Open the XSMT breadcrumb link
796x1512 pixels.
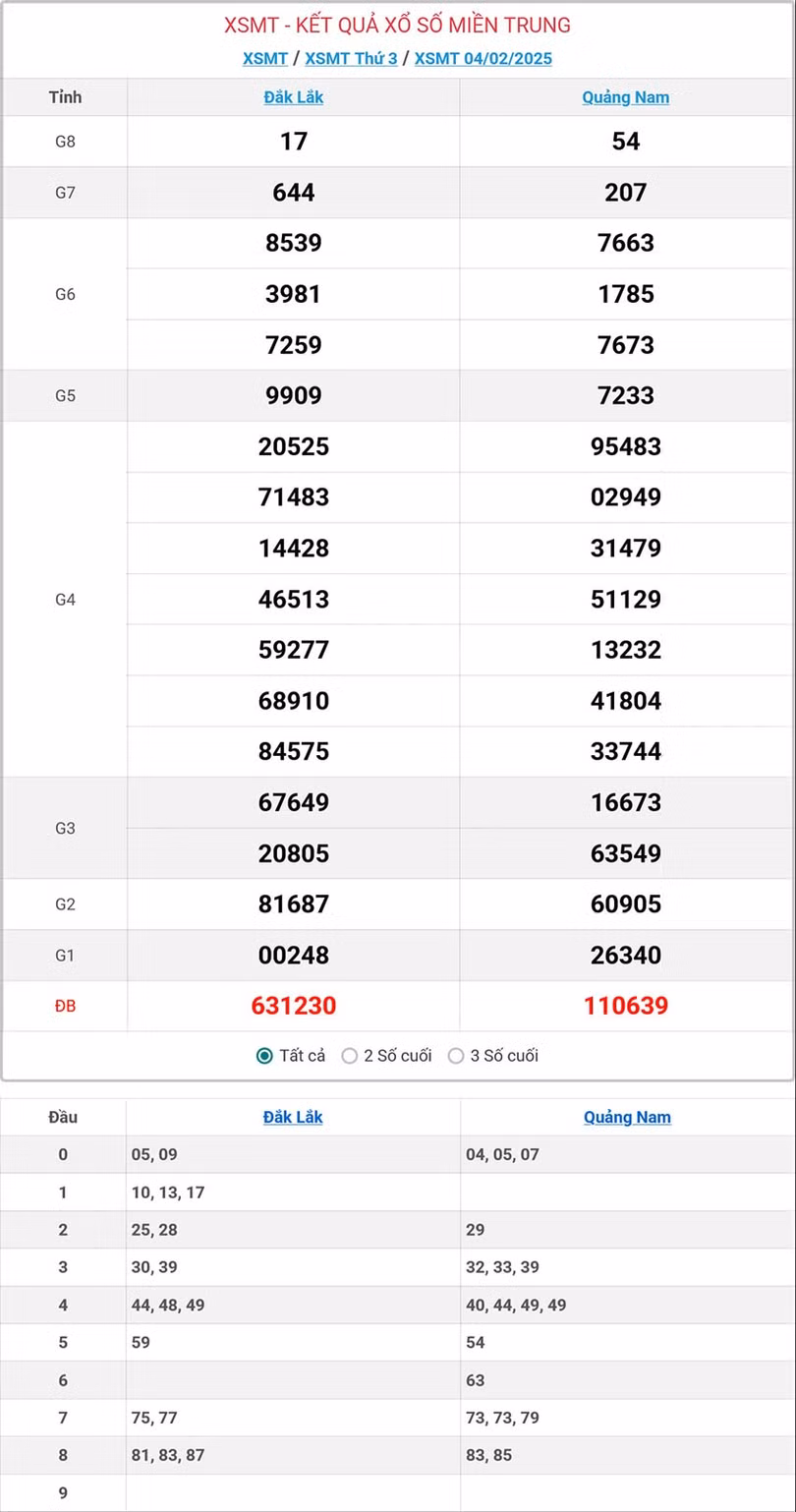click(x=265, y=58)
